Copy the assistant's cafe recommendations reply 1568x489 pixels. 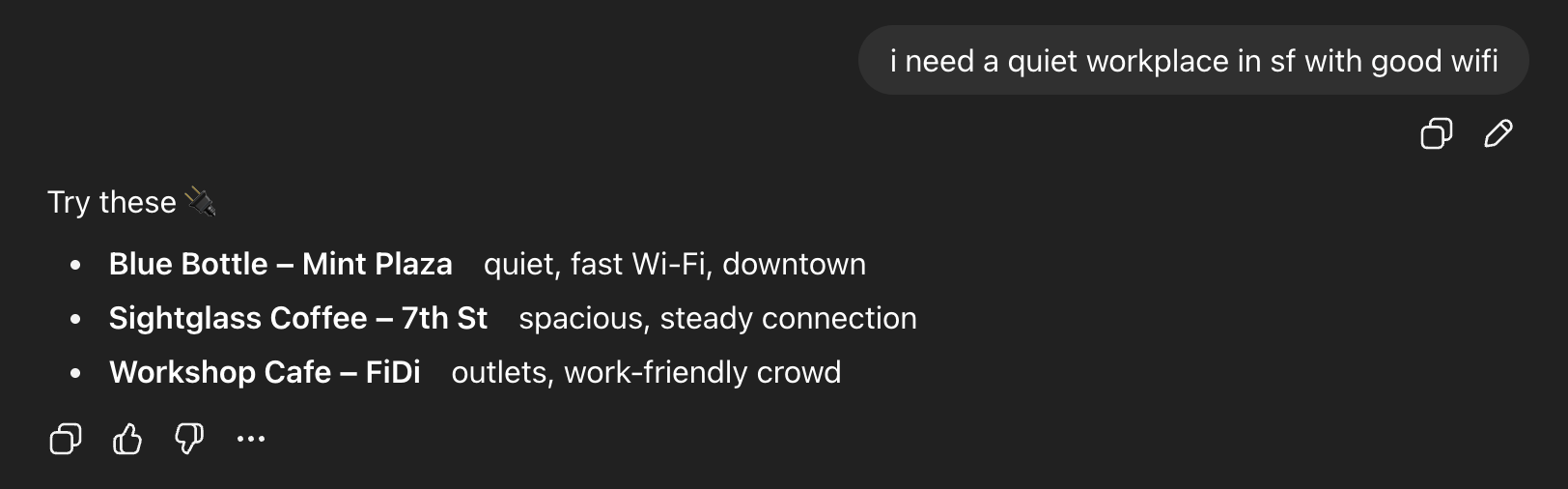pos(65,439)
